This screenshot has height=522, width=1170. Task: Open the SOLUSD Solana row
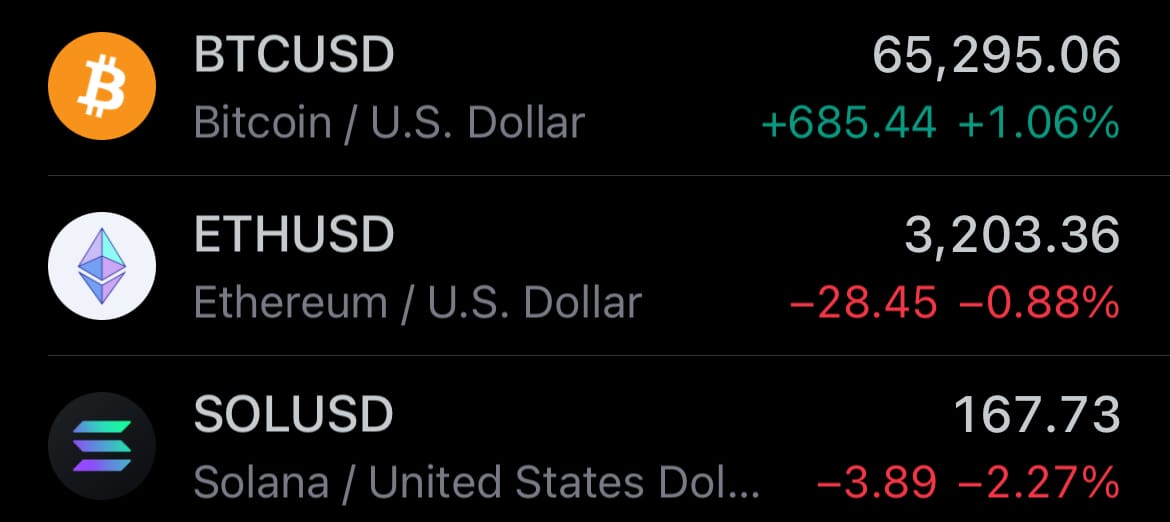click(x=585, y=440)
